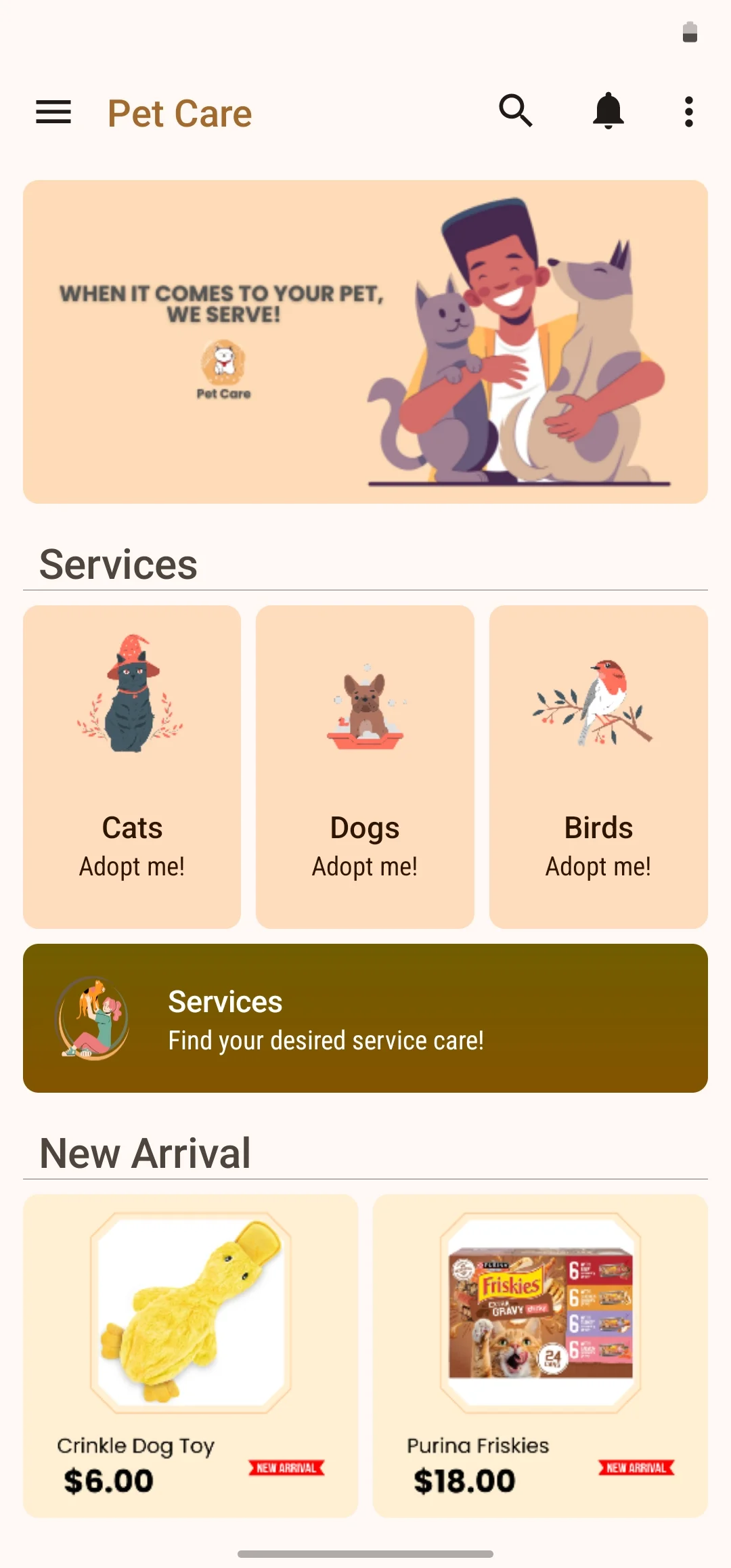Open the overflow menu
The width and height of the screenshot is (731, 1568).
688,112
